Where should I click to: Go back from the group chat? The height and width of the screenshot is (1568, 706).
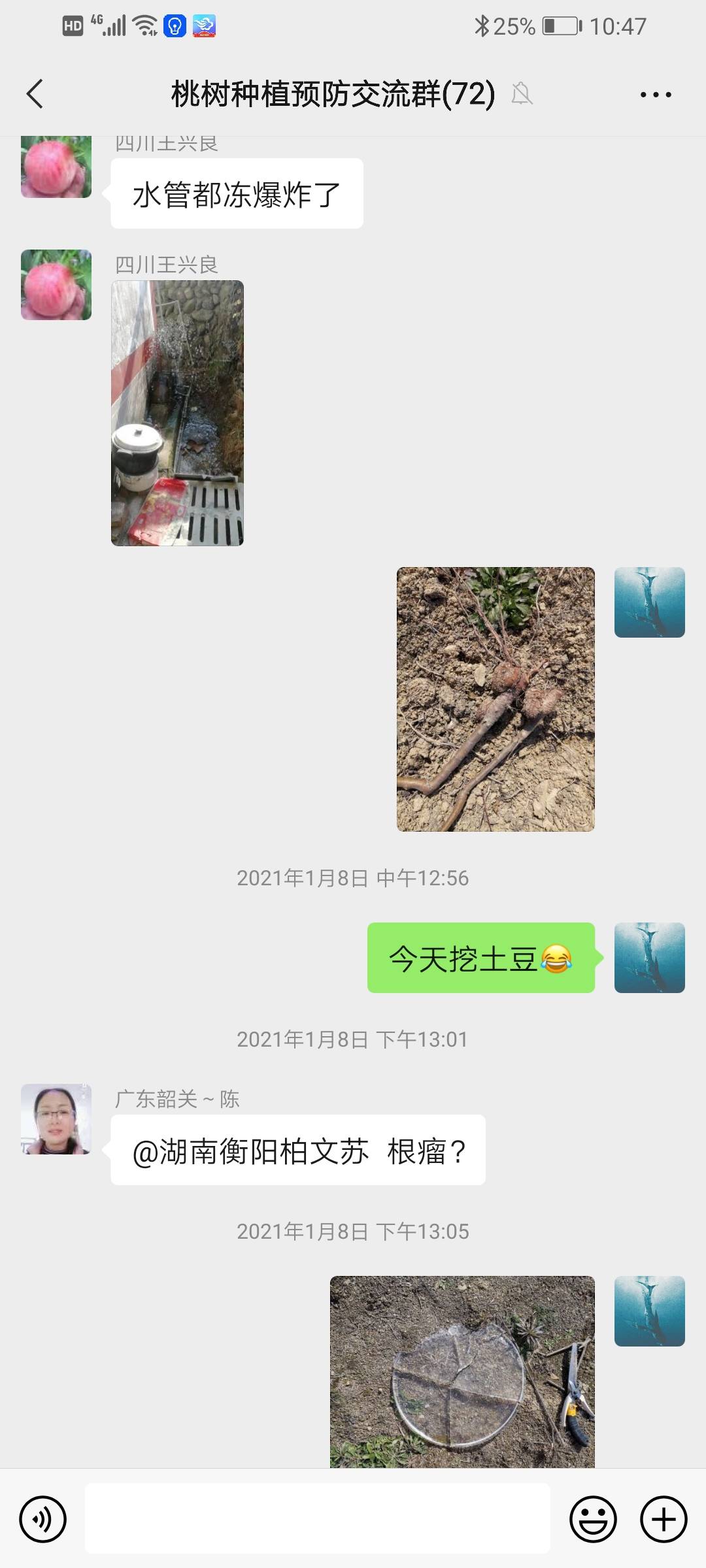pyautogui.click(x=35, y=94)
